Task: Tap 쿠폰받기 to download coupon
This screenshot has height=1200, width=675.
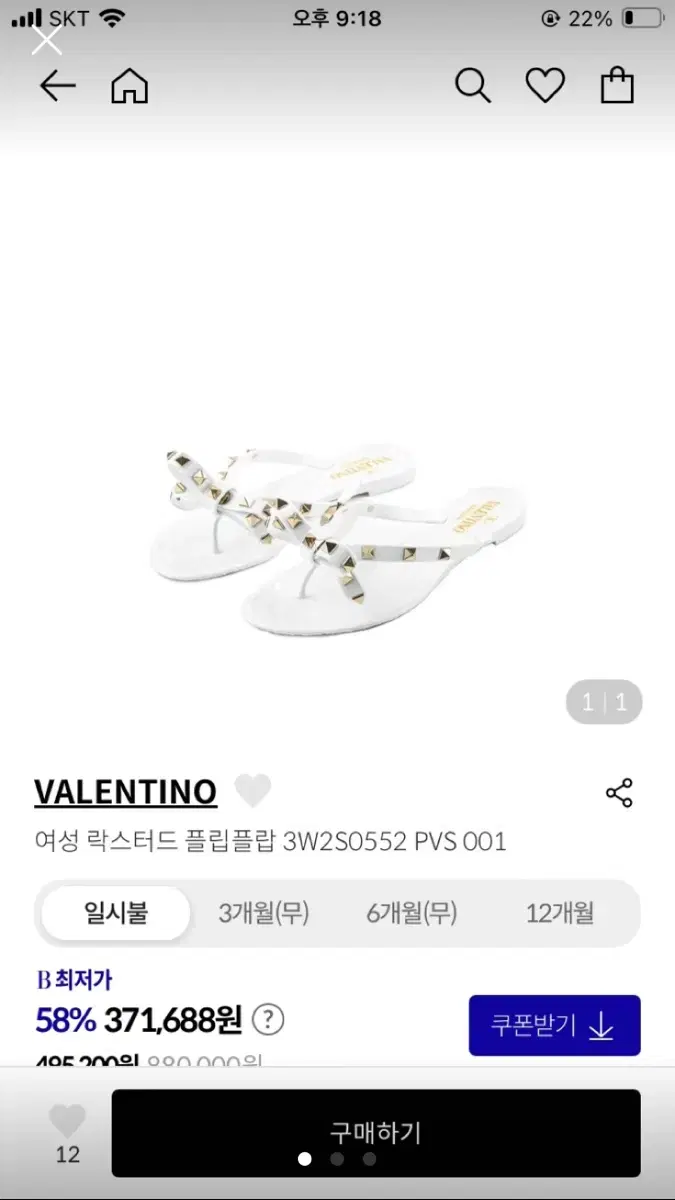Action: tap(555, 1025)
